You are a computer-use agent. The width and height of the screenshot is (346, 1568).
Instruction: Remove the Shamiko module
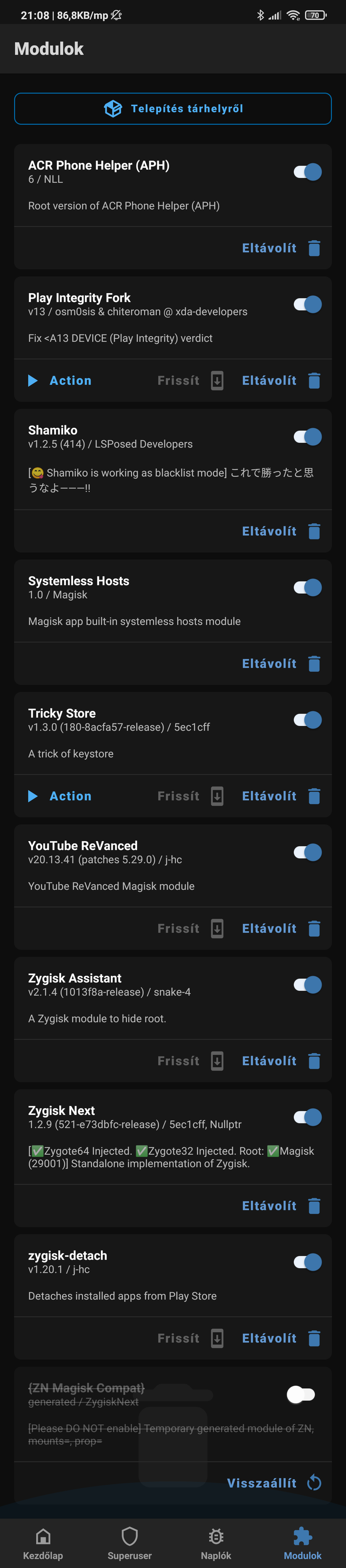[x=280, y=531]
